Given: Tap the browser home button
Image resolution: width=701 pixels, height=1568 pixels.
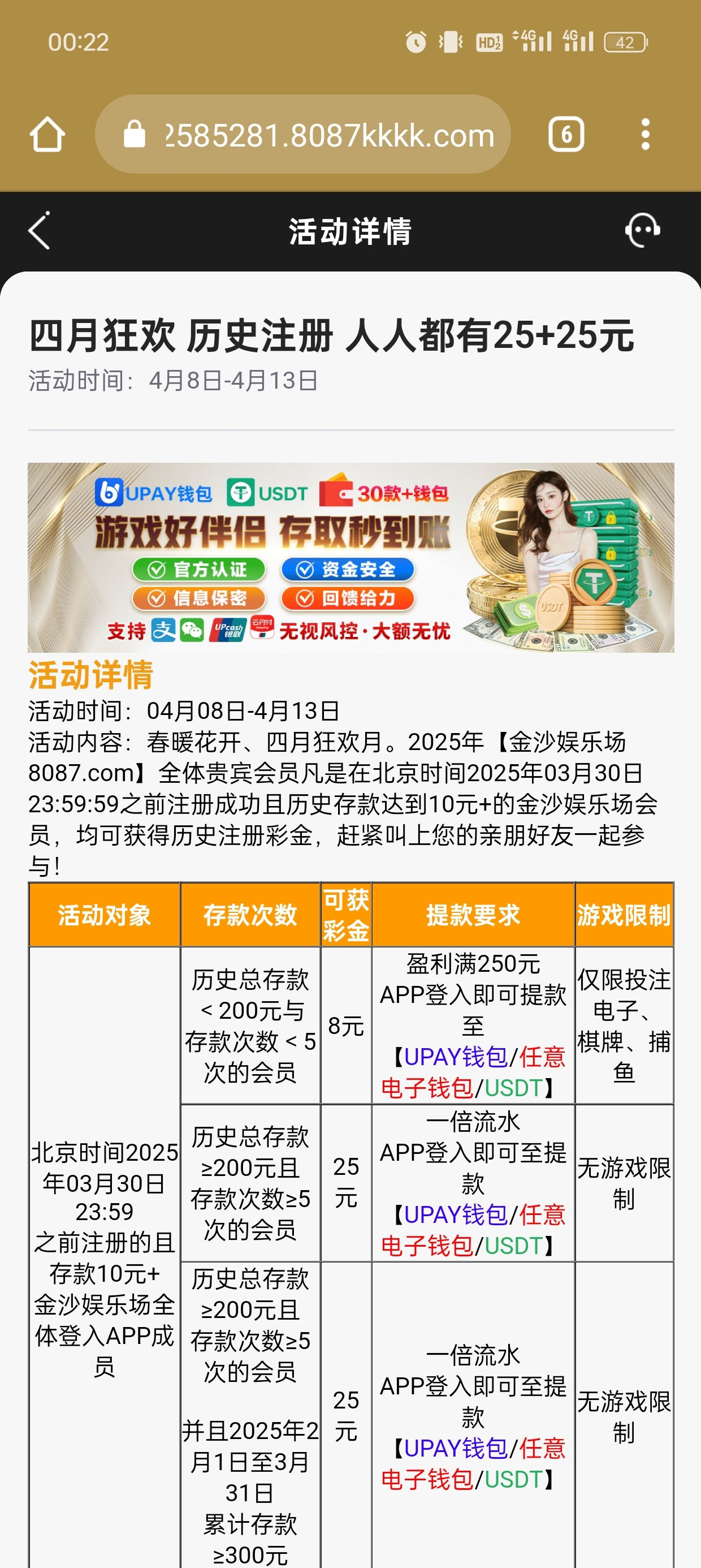Looking at the screenshot, I should [x=47, y=134].
